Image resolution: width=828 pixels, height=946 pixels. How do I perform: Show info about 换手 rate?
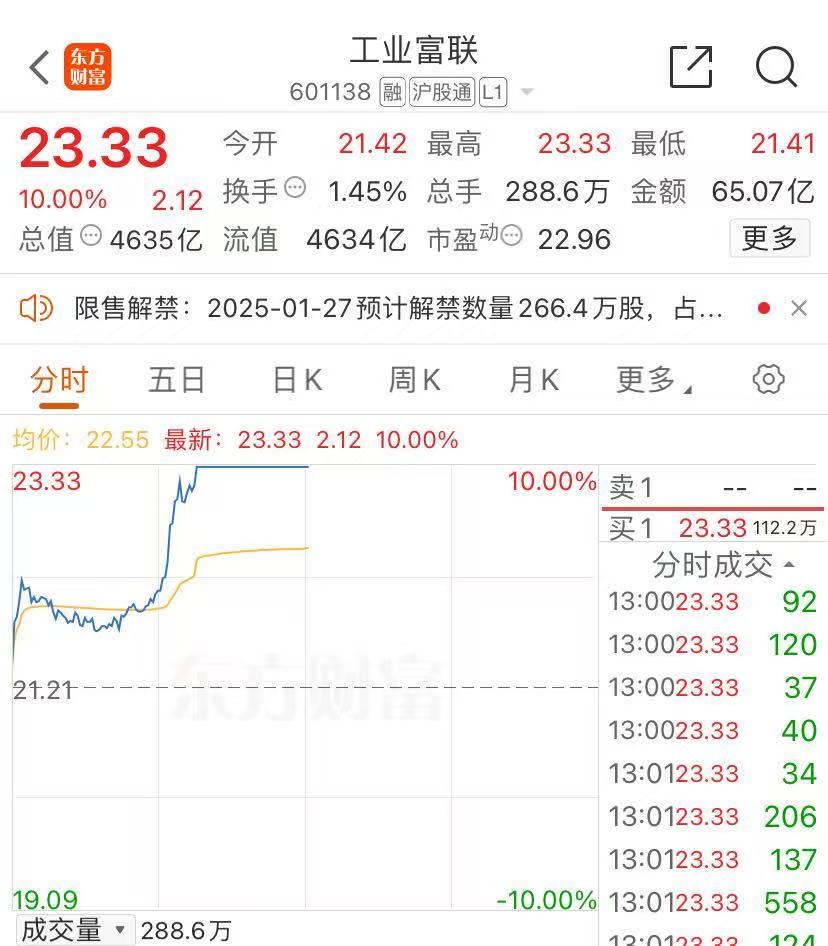tap(295, 187)
